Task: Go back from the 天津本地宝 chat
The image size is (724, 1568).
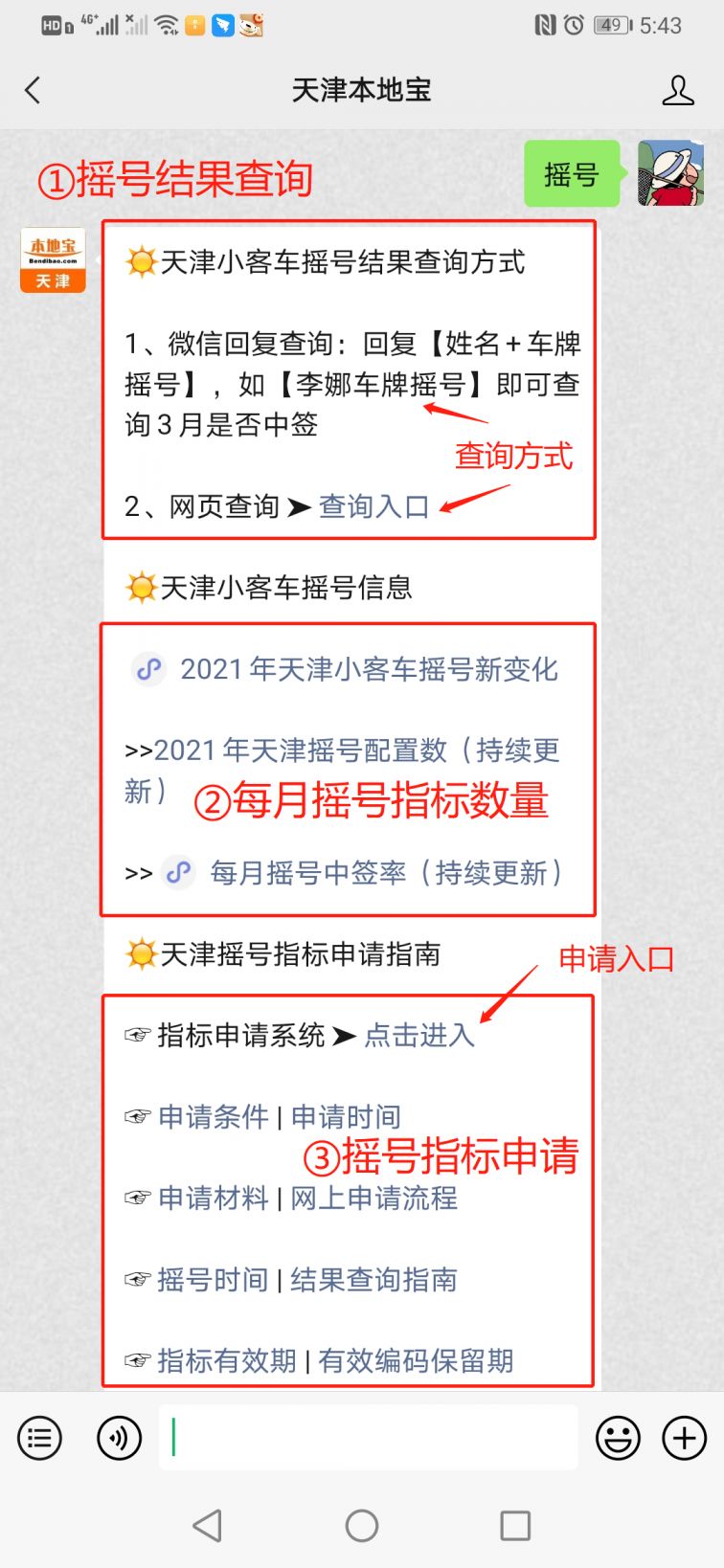Action: pyautogui.click(x=34, y=90)
